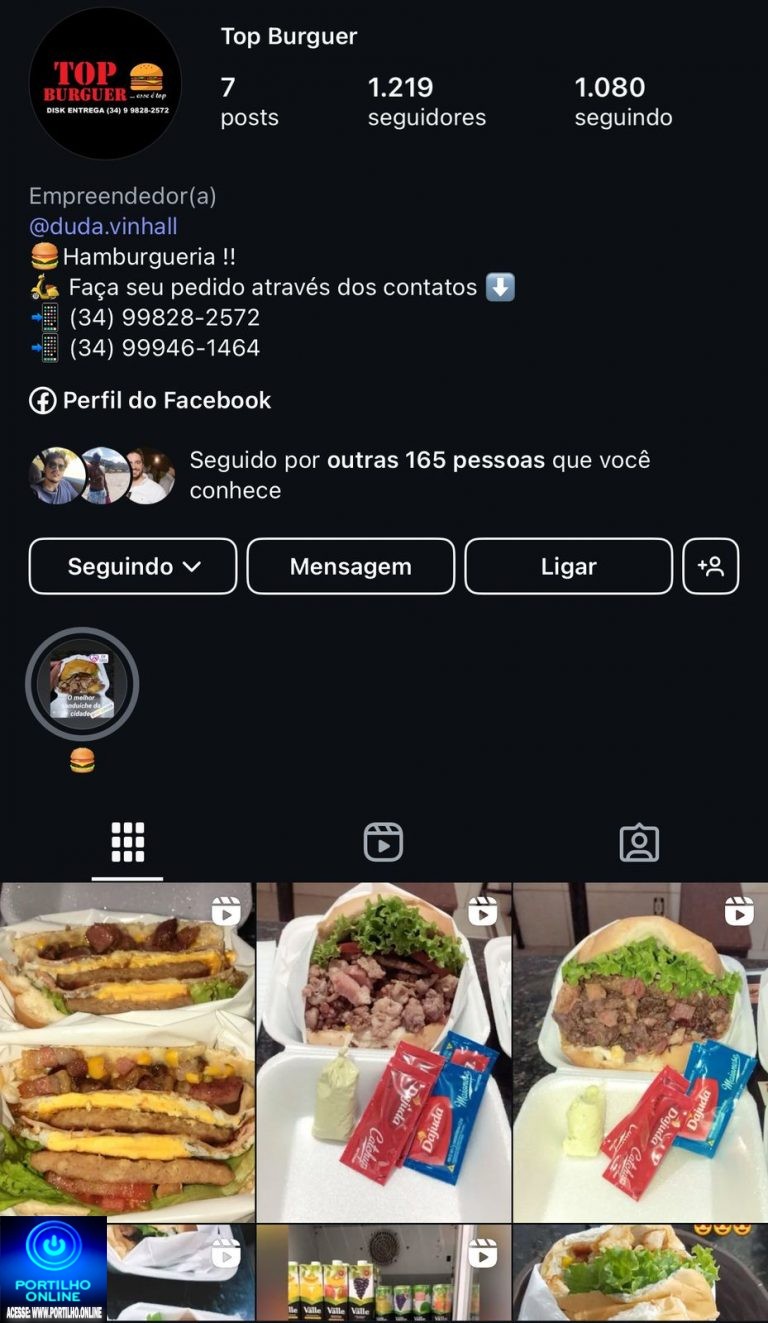Open the juice cartons reel post

click(384, 1273)
